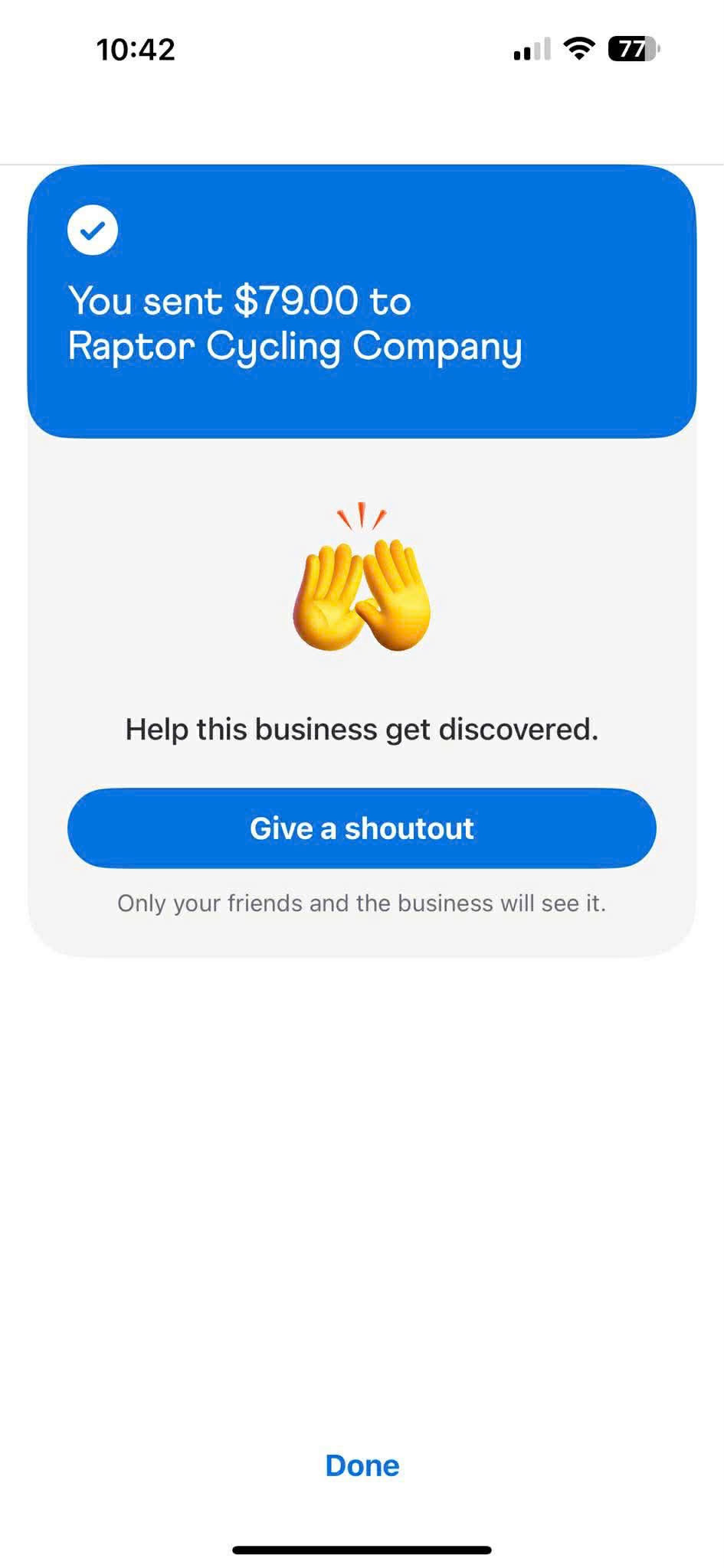
Task: Tap Done to close the confirmation
Action: [362, 1465]
